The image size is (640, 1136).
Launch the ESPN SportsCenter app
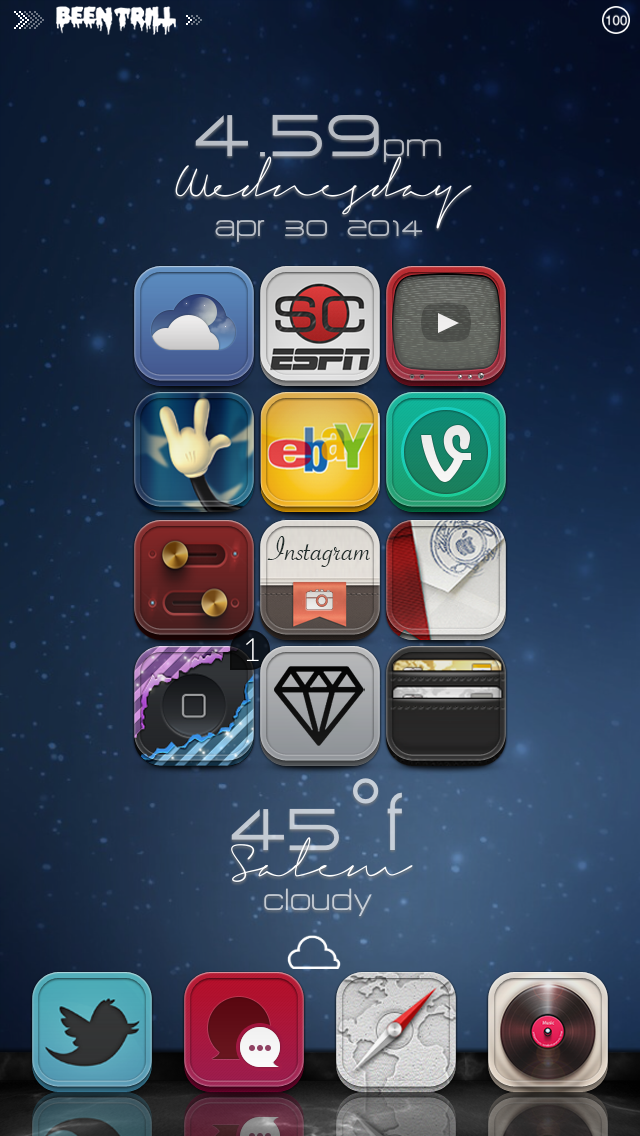point(320,324)
